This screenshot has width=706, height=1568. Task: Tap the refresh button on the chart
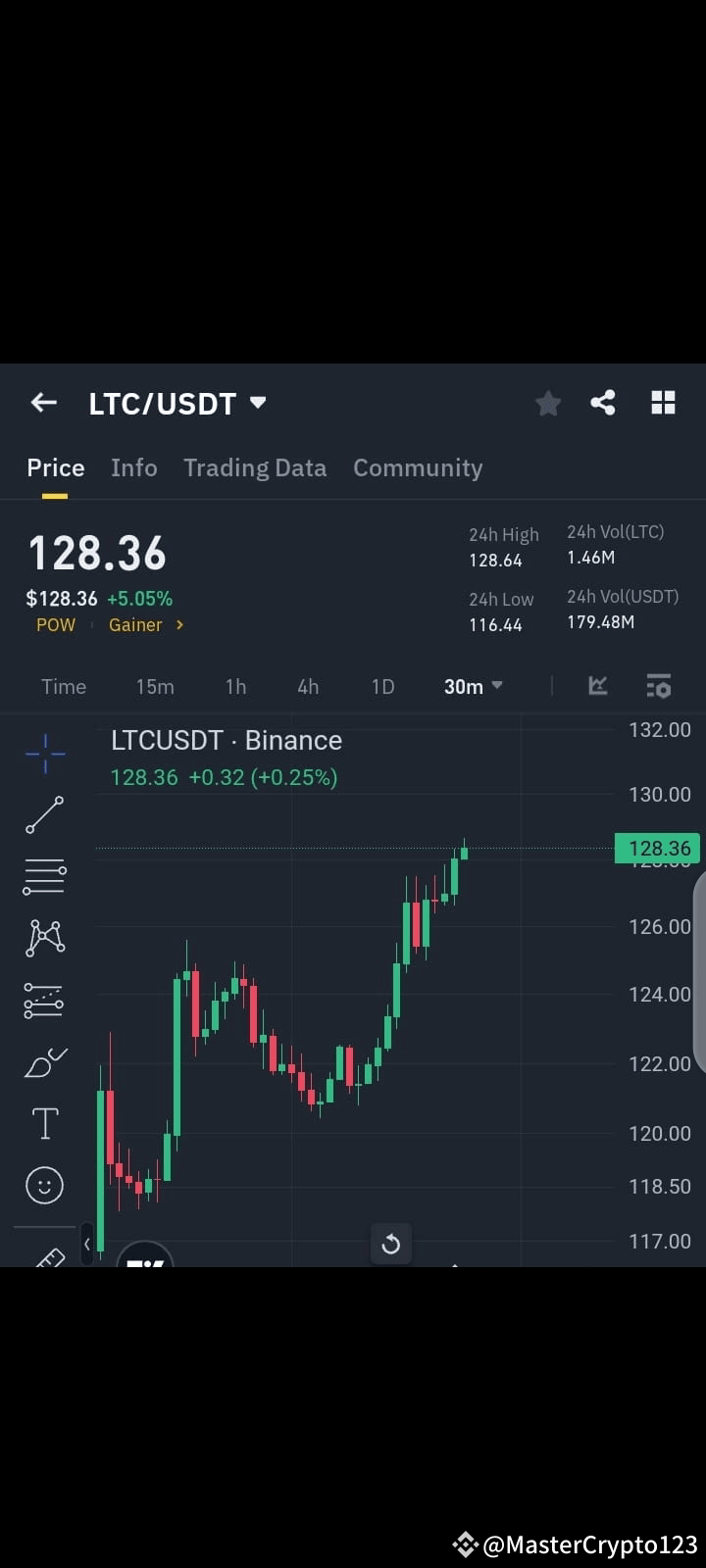pyautogui.click(x=391, y=1244)
